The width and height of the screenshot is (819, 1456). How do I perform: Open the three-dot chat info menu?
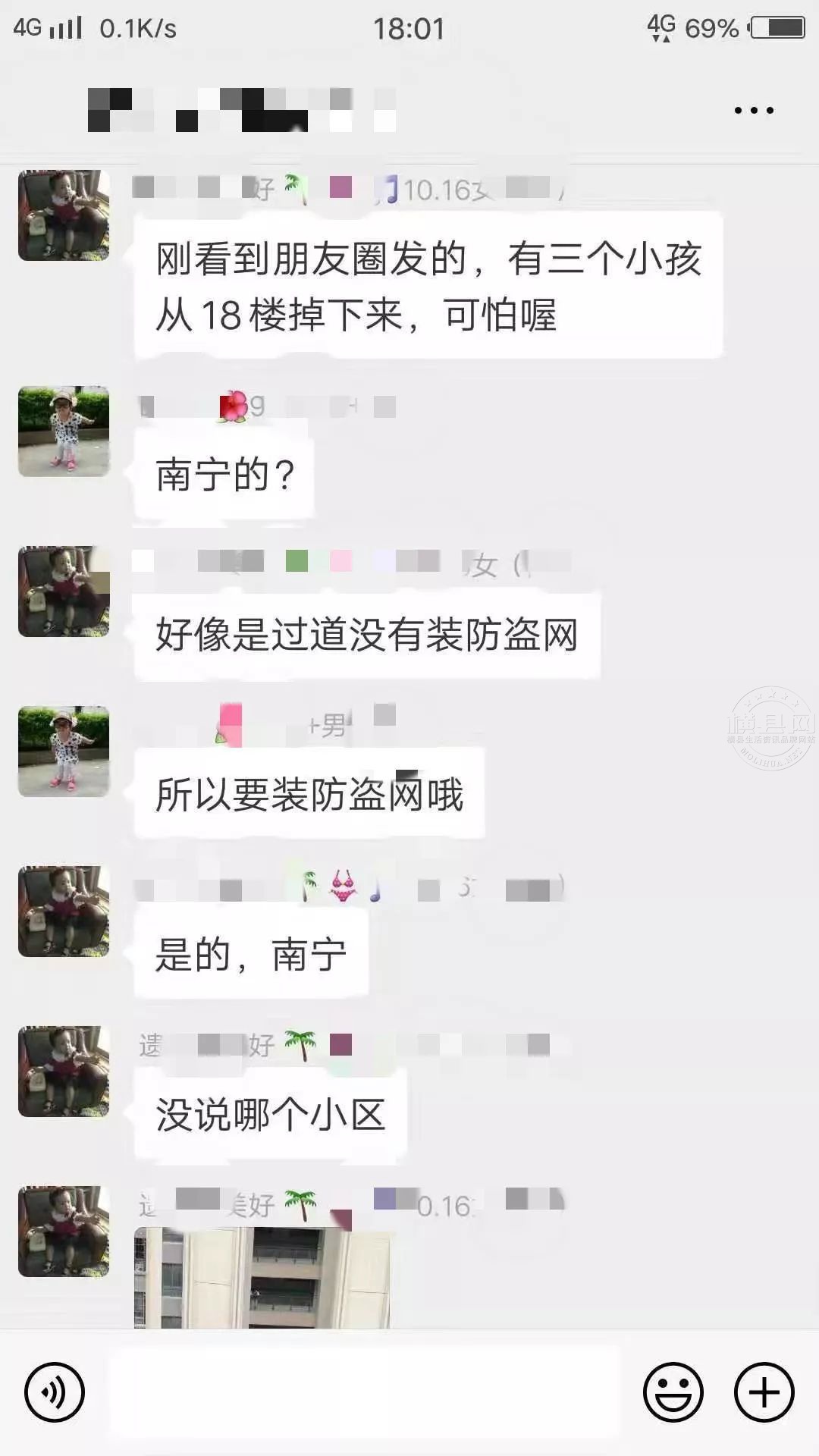coord(754,111)
